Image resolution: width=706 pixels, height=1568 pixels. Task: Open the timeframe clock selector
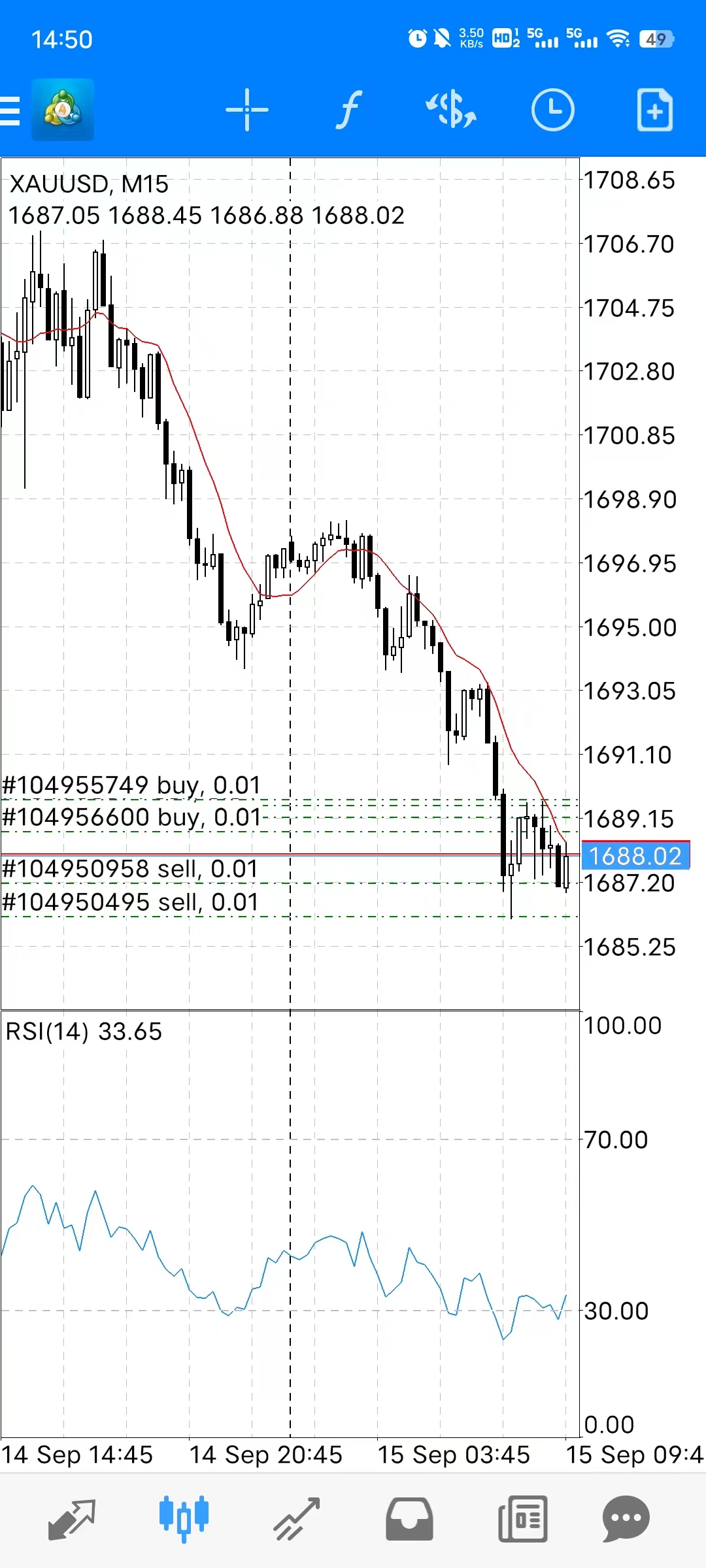(x=552, y=110)
